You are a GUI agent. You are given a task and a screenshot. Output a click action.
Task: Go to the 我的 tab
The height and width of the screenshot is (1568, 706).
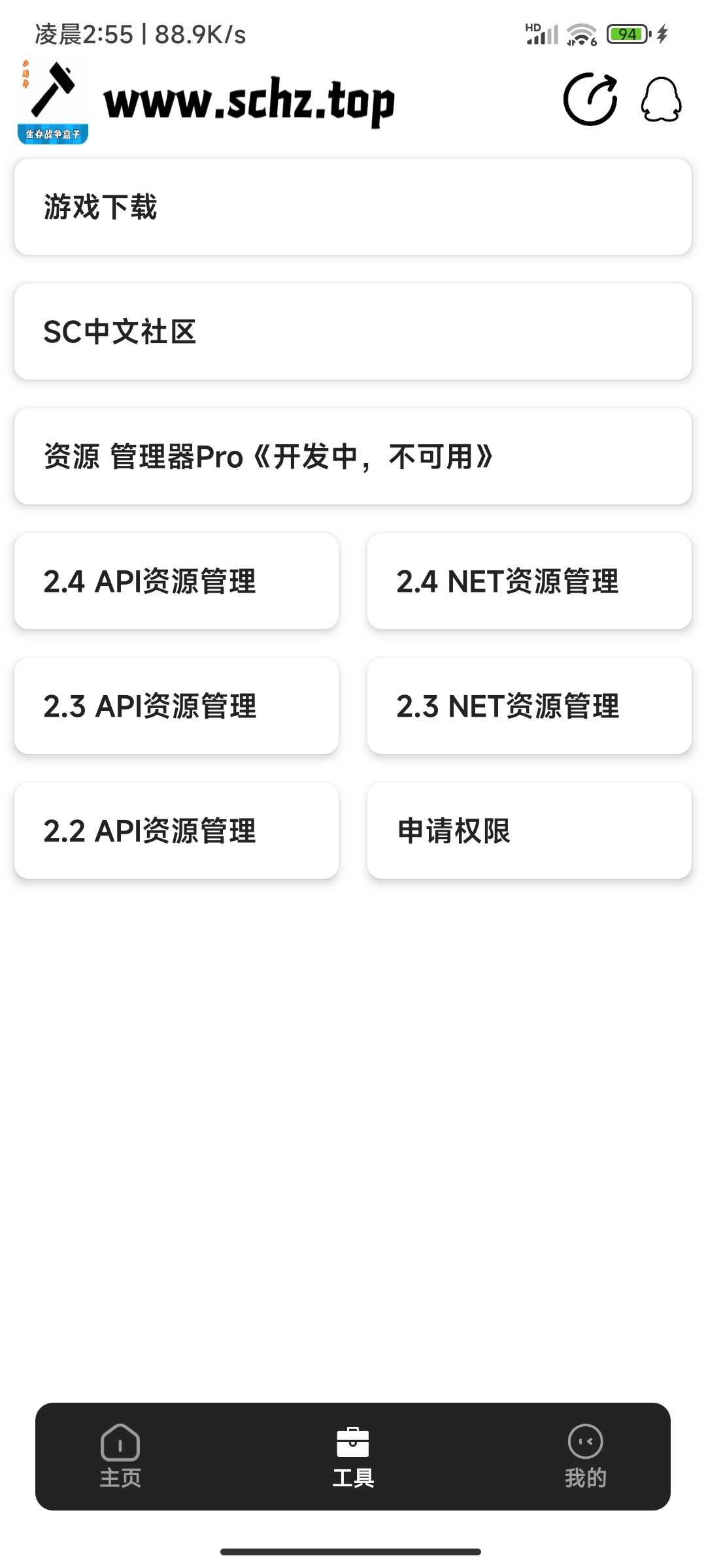point(586,1456)
